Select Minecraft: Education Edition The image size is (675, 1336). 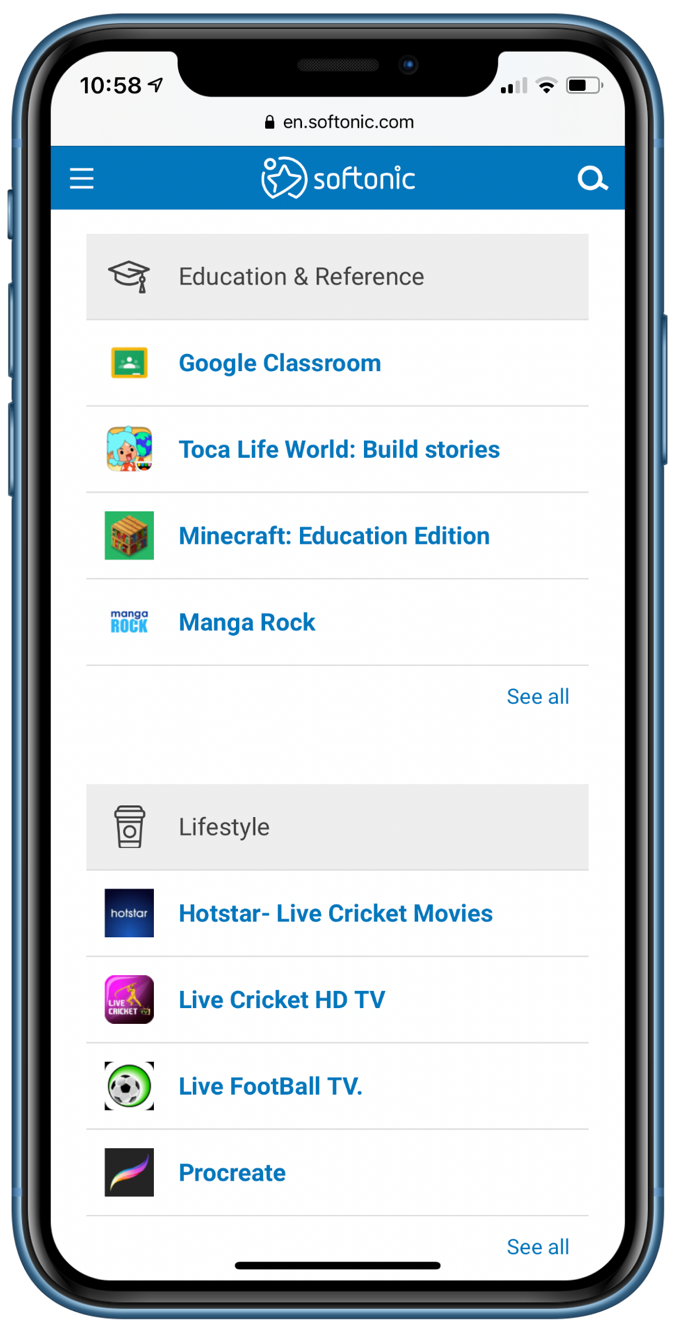pyautogui.click(x=333, y=536)
